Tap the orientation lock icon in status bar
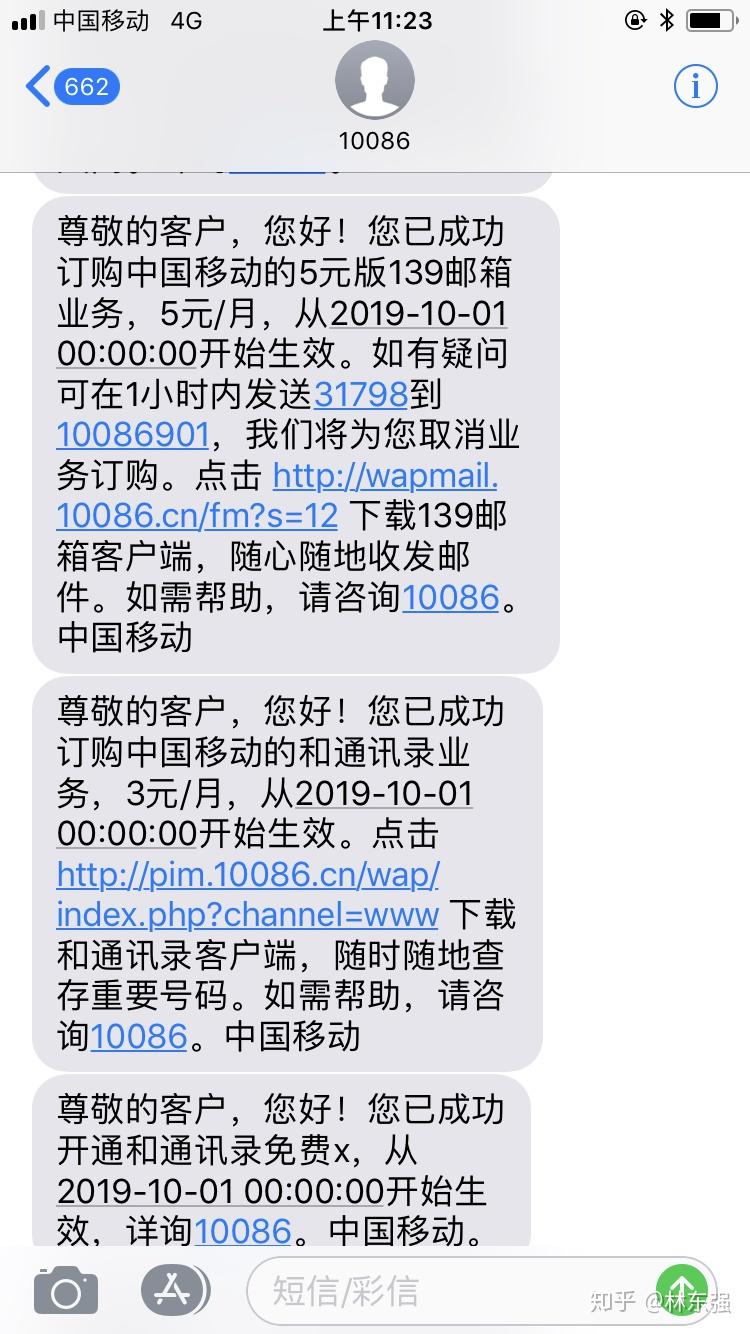Viewport: 750px width, 1334px height. [x=636, y=18]
